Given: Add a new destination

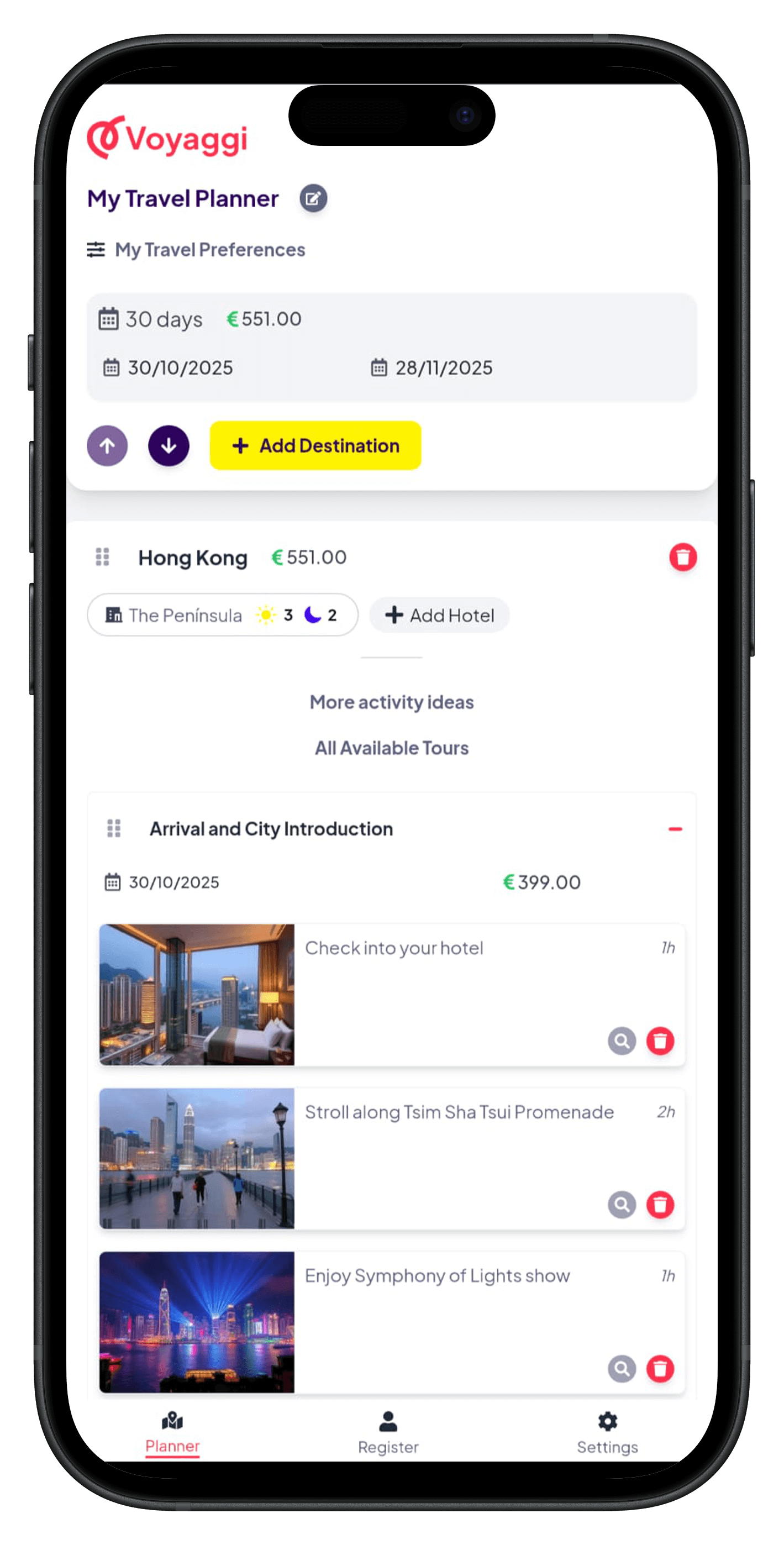Looking at the screenshot, I should (x=315, y=445).
